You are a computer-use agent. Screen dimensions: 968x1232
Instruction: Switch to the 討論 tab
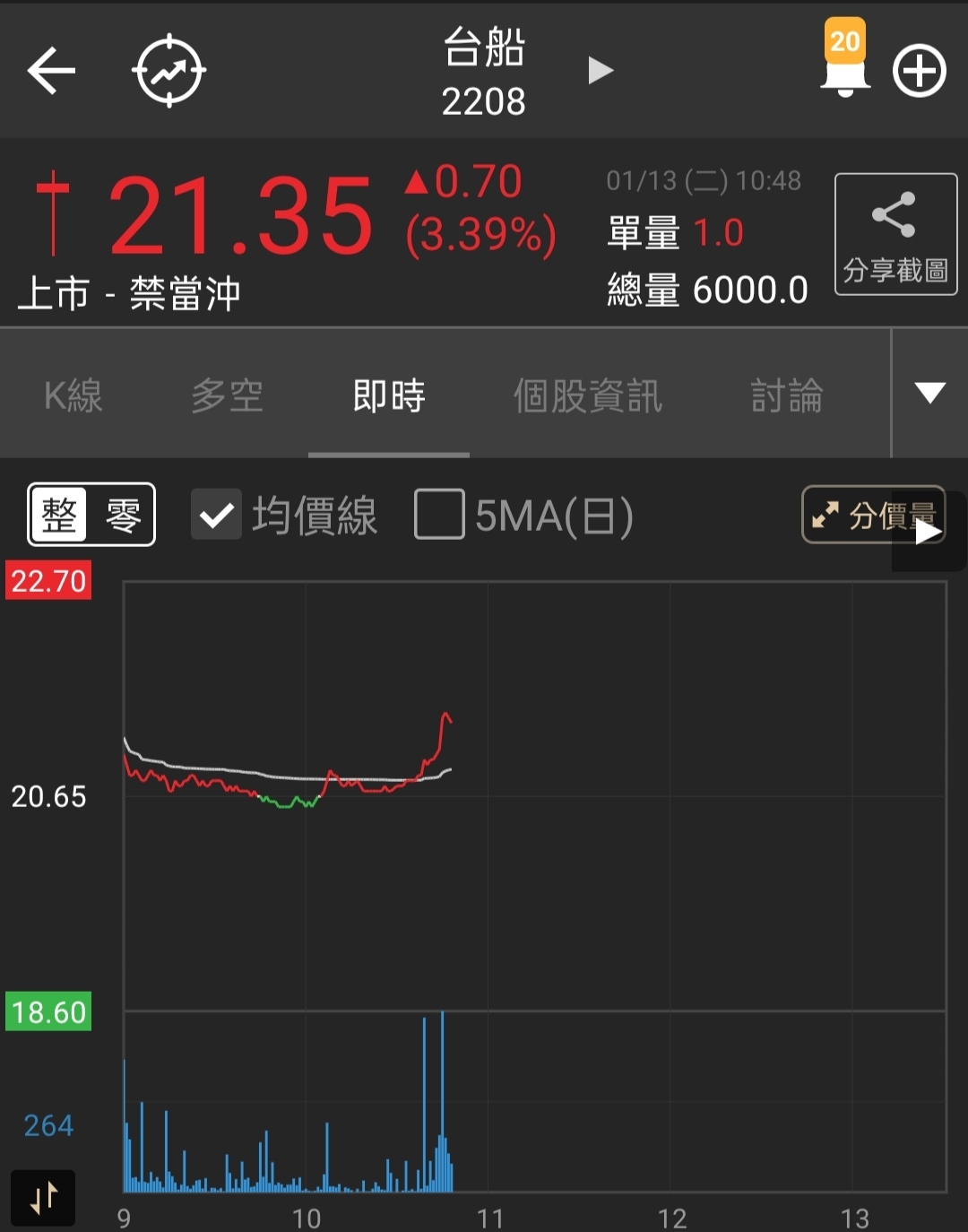786,395
